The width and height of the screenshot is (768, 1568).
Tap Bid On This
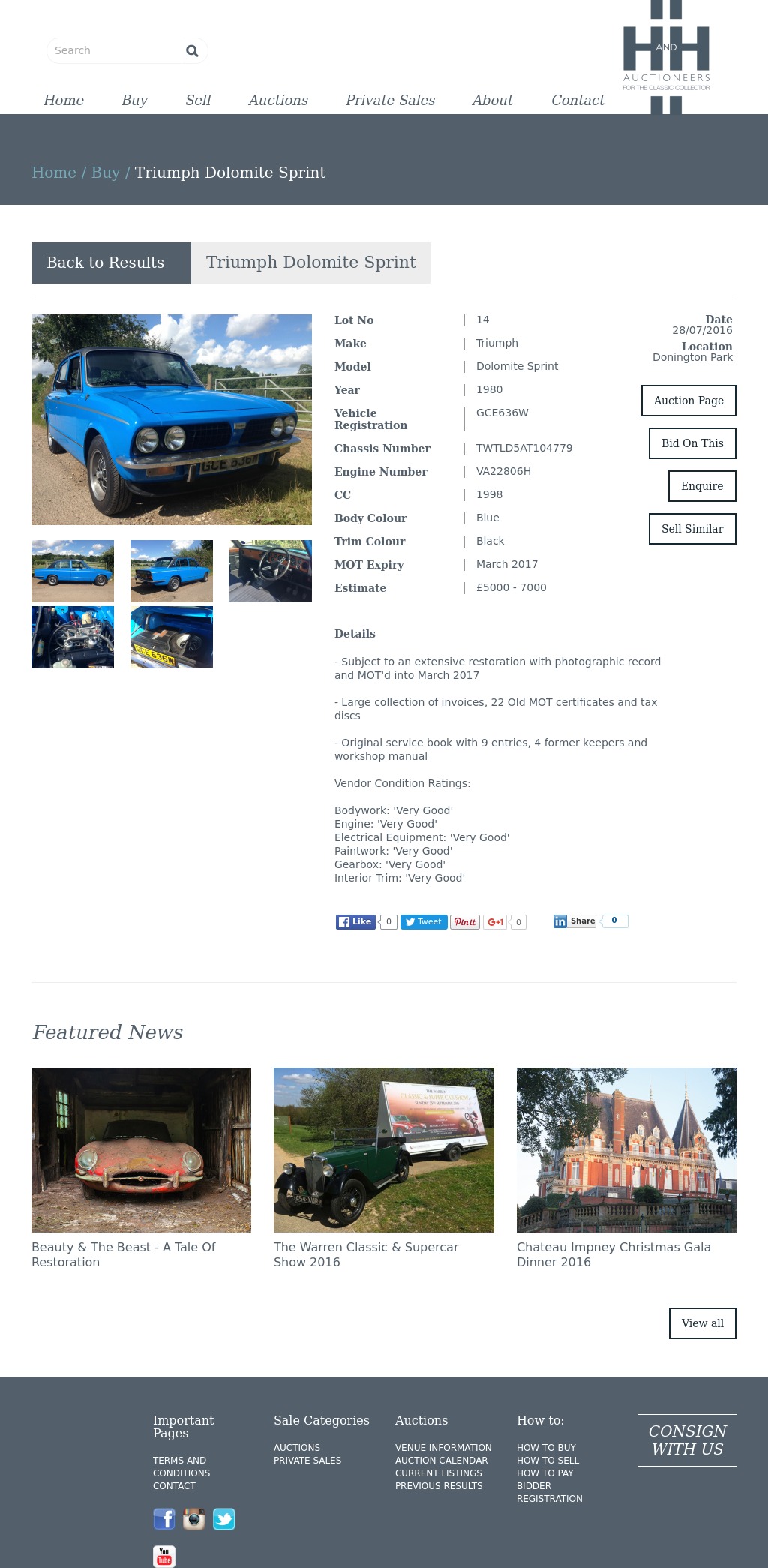[x=692, y=443]
